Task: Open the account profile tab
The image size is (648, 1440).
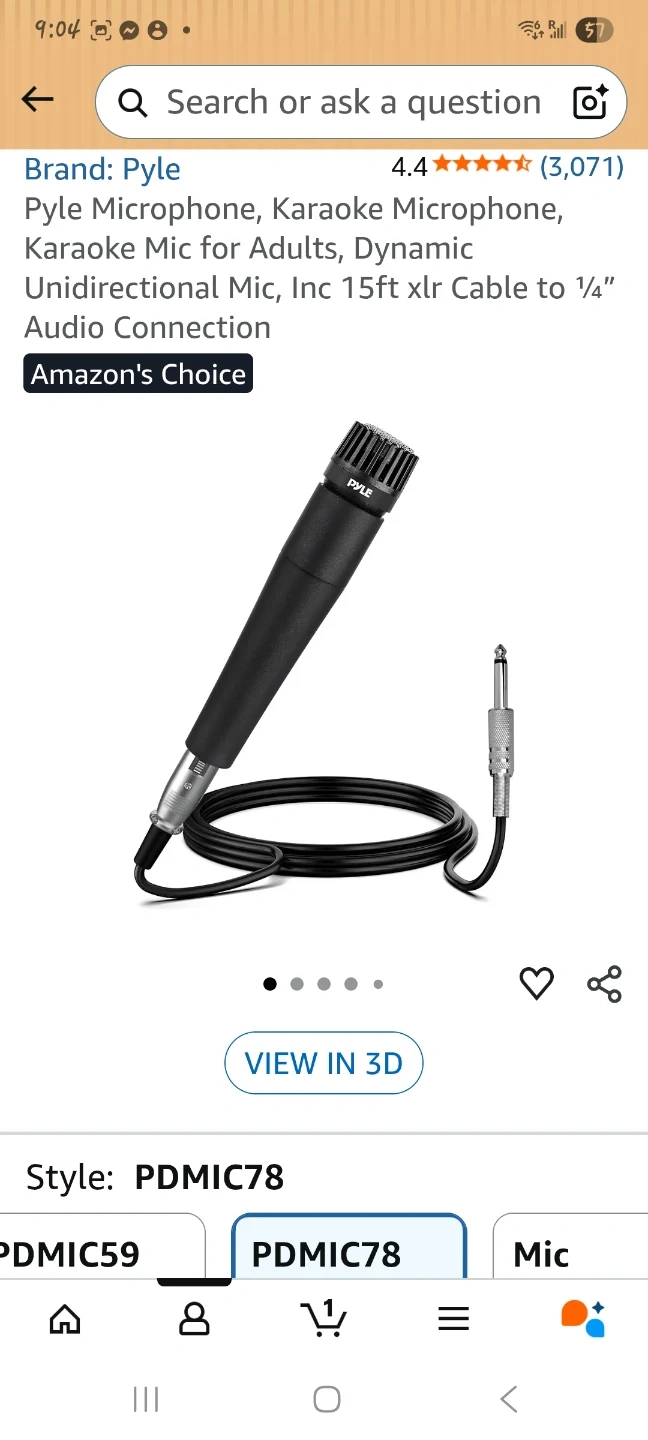Action: [x=194, y=1320]
